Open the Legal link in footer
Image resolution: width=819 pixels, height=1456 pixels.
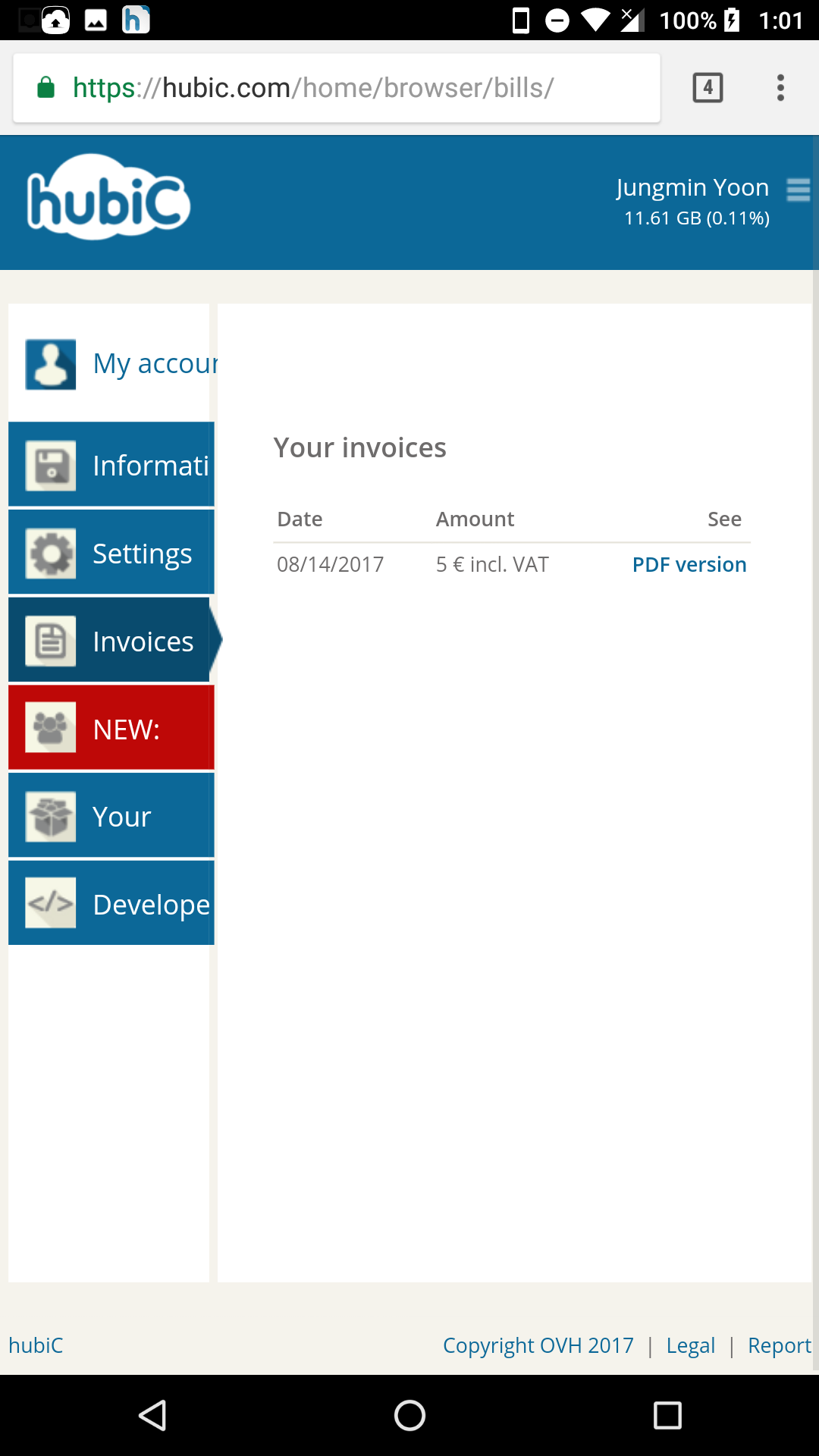coord(690,1345)
